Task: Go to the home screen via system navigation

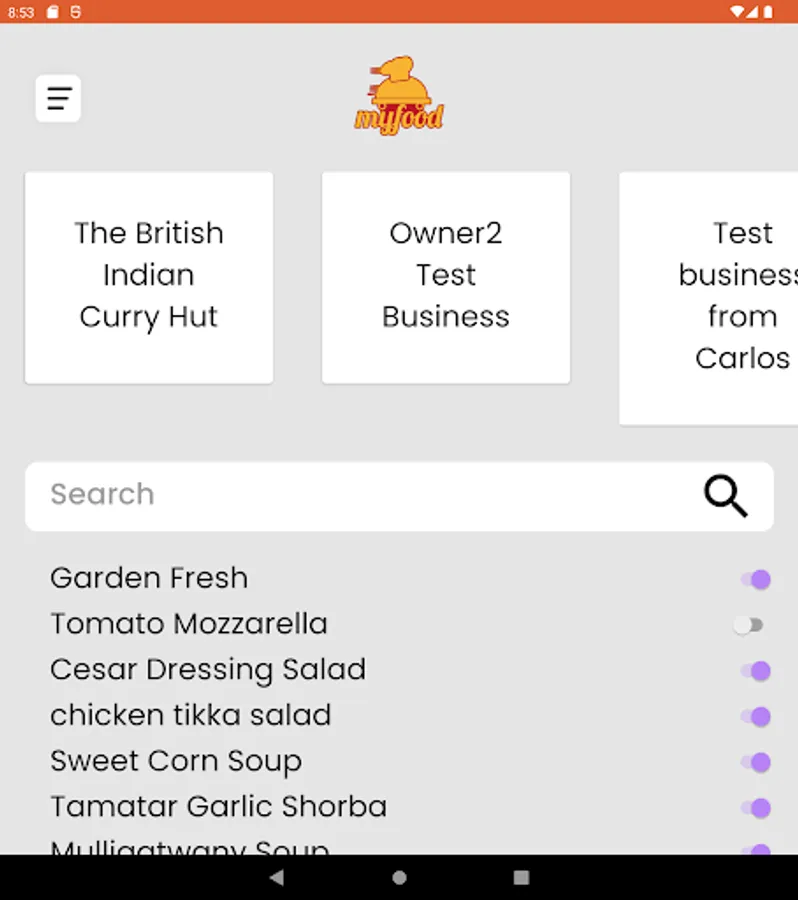Action: (x=399, y=877)
